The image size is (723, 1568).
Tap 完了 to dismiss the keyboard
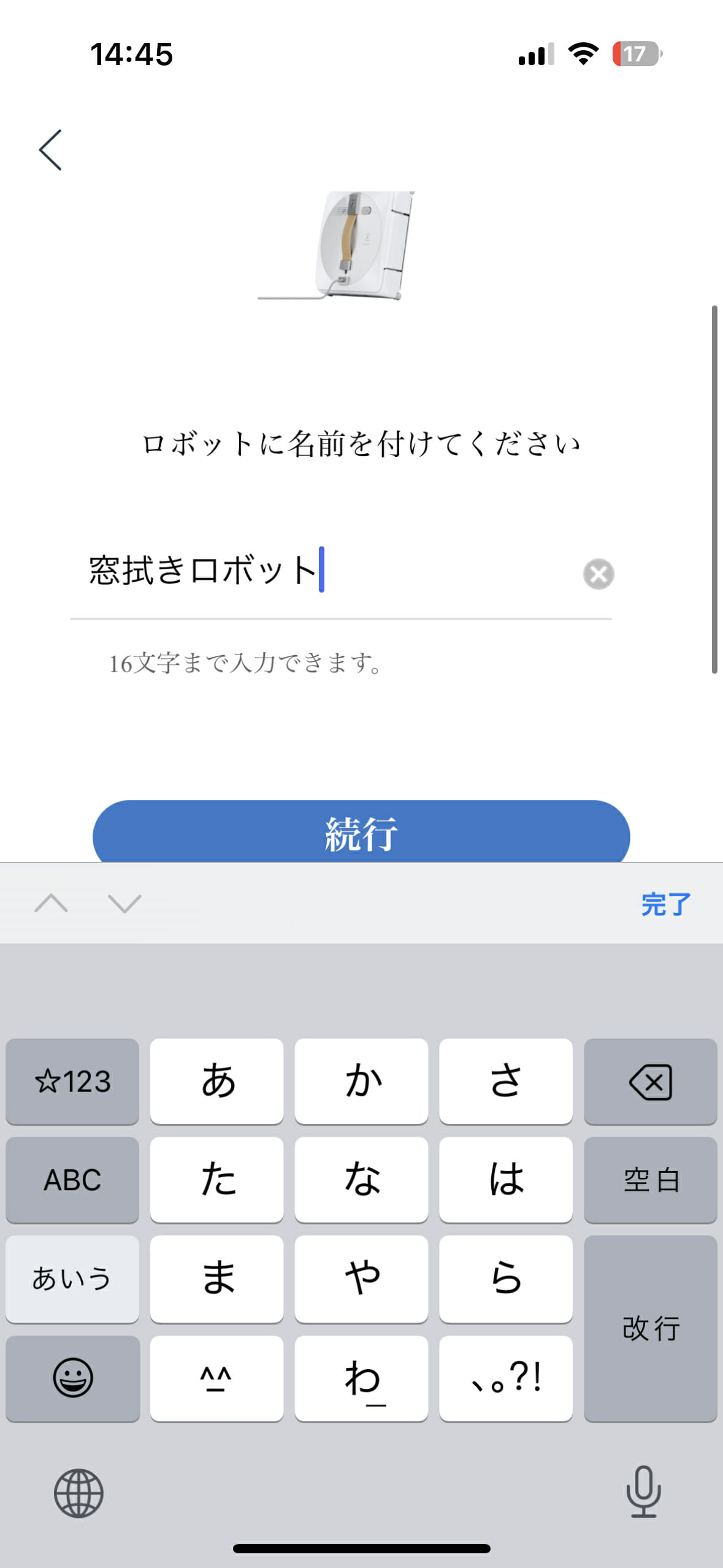click(665, 904)
